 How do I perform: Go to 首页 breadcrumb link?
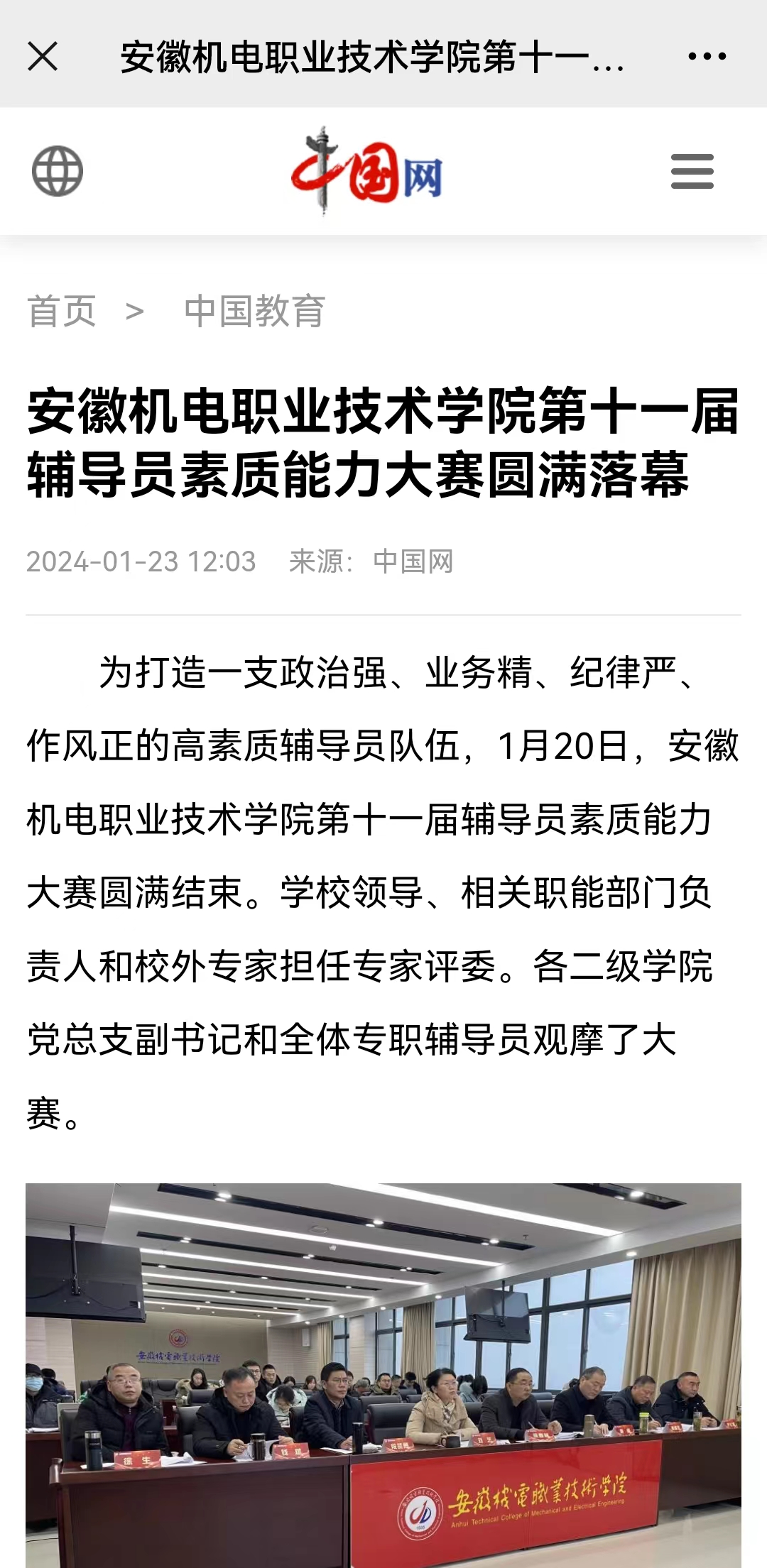pyautogui.click(x=62, y=311)
